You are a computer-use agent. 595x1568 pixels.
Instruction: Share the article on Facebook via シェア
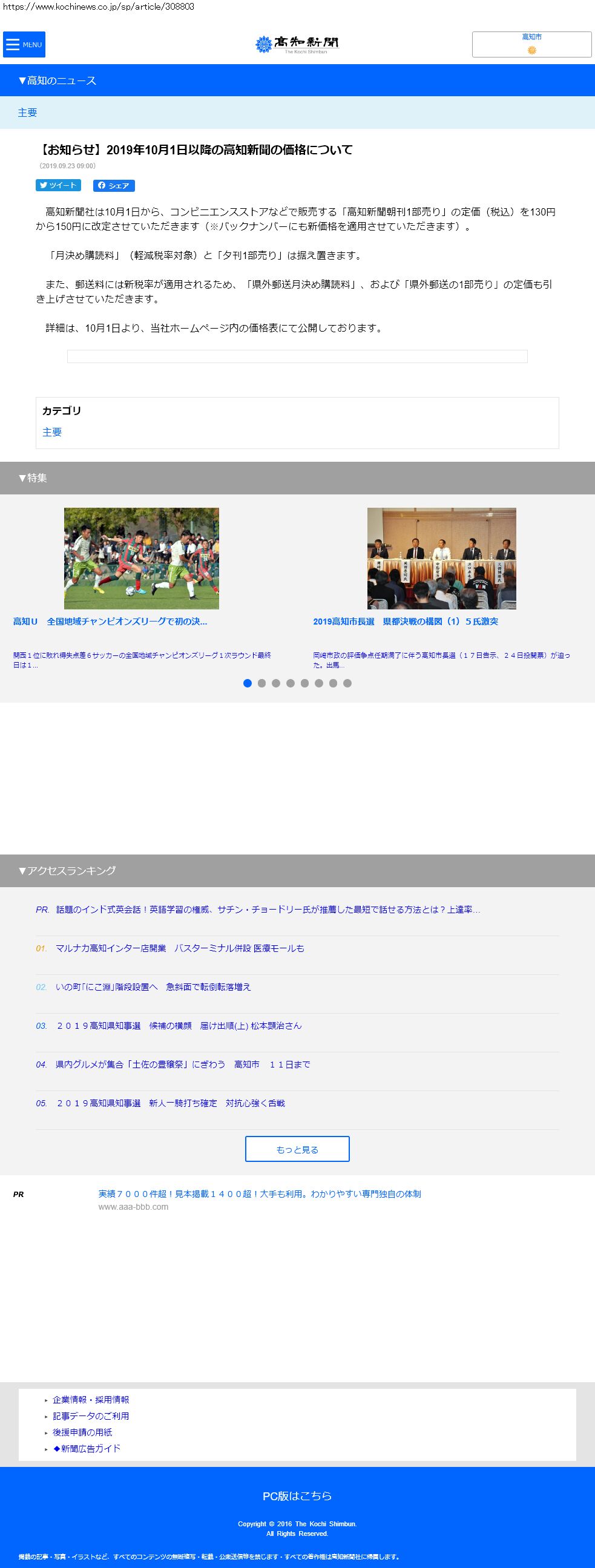tap(114, 186)
